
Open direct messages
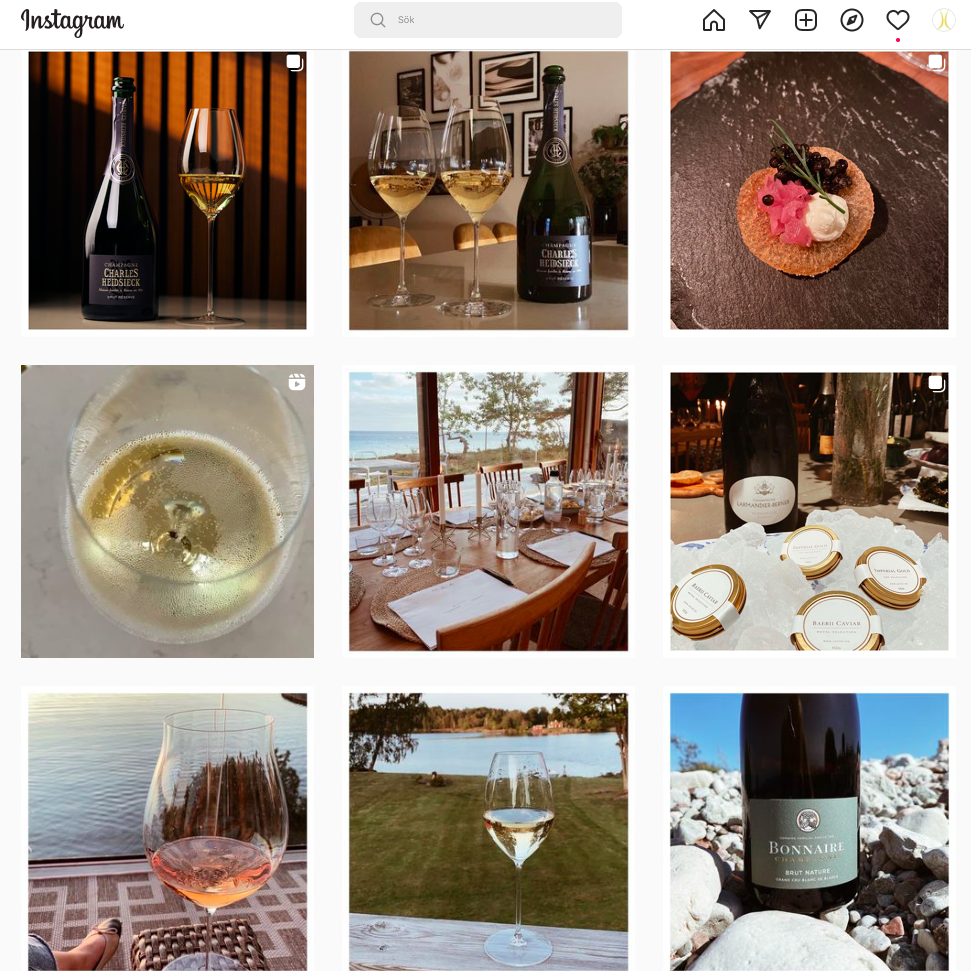(760, 20)
